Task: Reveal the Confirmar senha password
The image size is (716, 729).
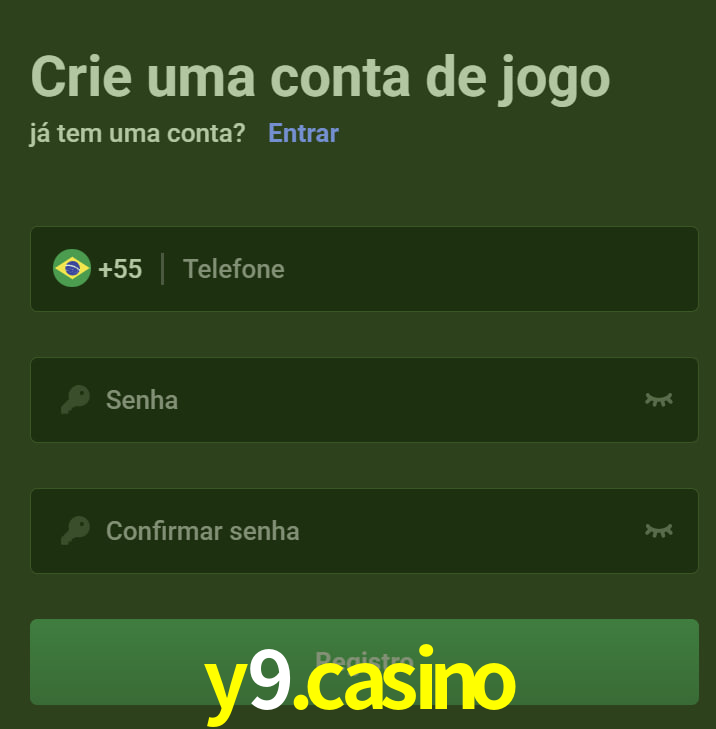Action: click(658, 531)
